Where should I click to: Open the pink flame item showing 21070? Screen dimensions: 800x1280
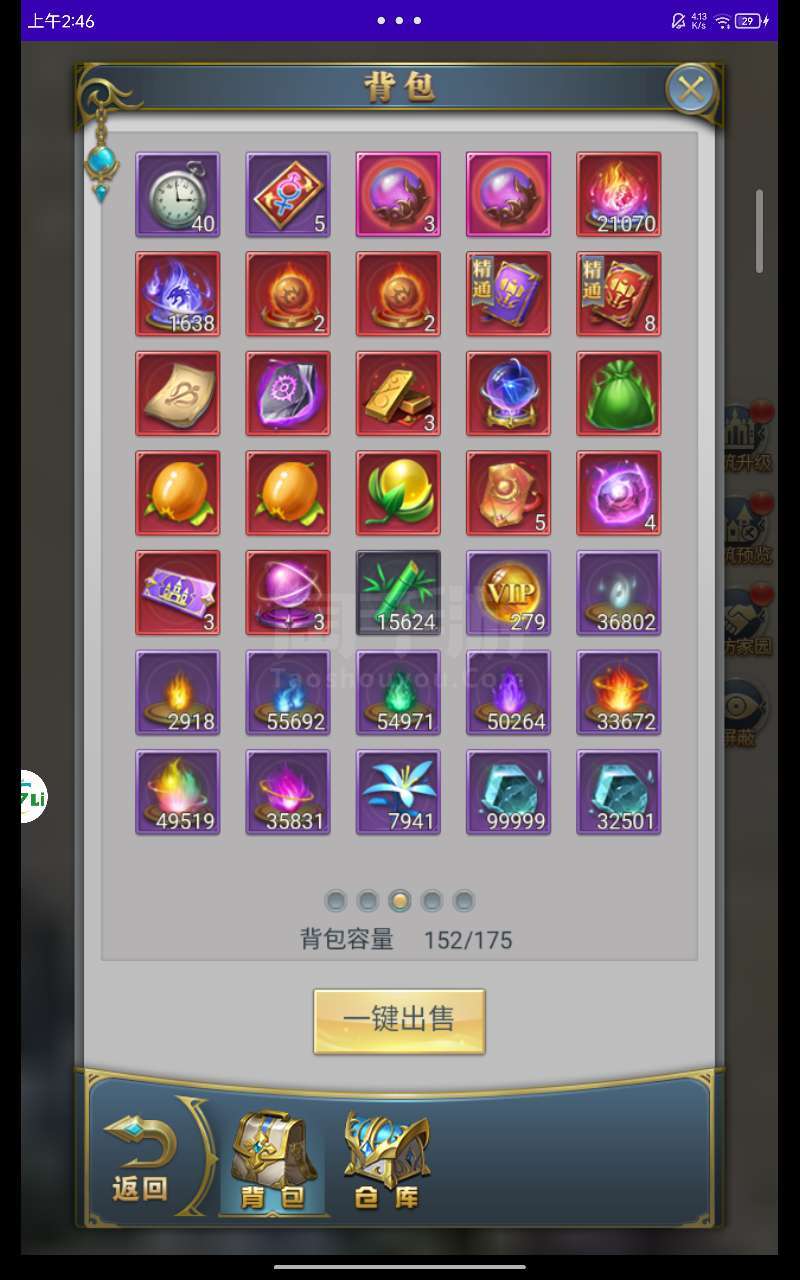[x=618, y=195]
